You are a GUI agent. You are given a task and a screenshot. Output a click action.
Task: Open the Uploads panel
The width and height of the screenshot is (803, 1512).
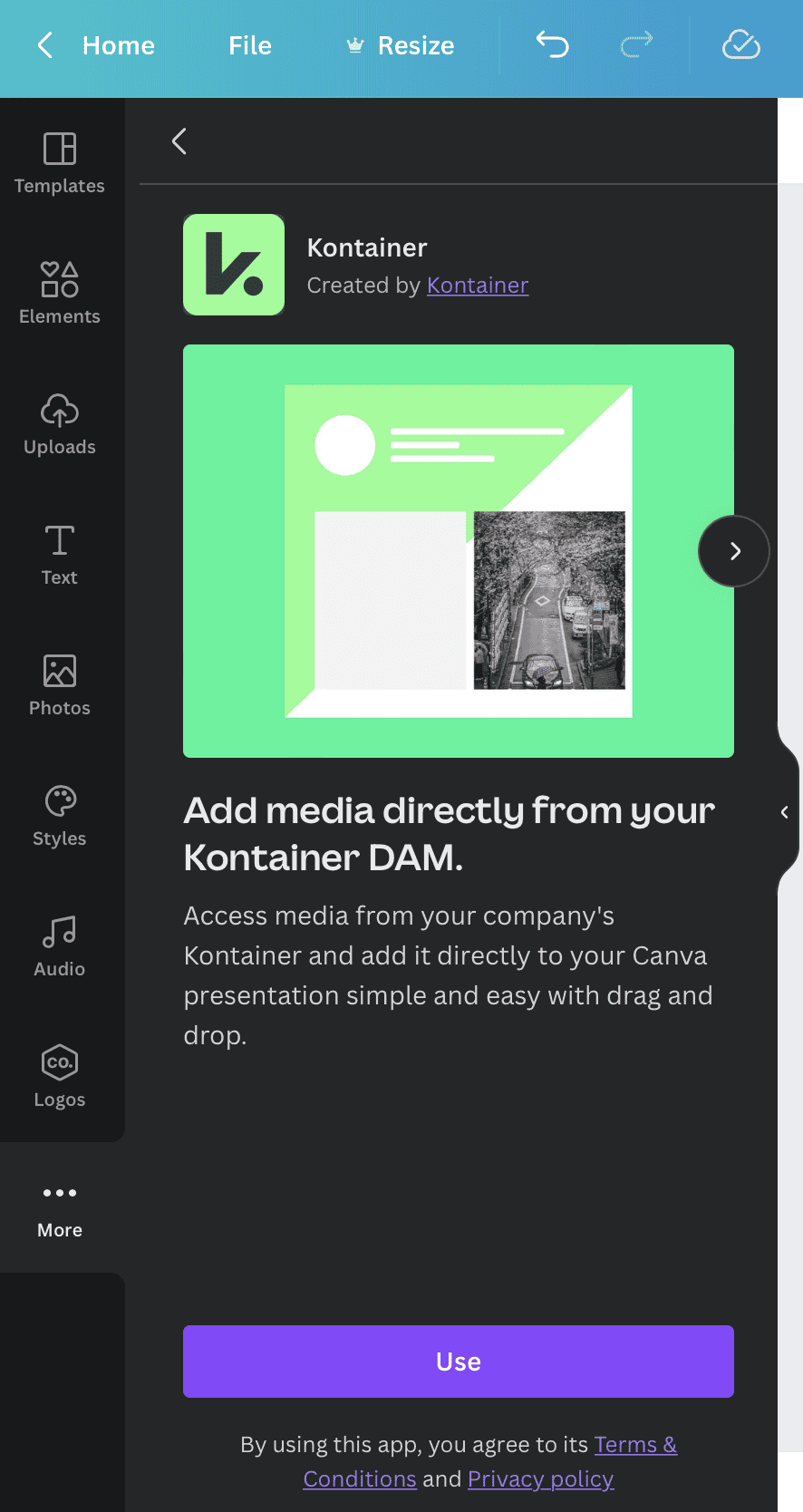coord(60,422)
